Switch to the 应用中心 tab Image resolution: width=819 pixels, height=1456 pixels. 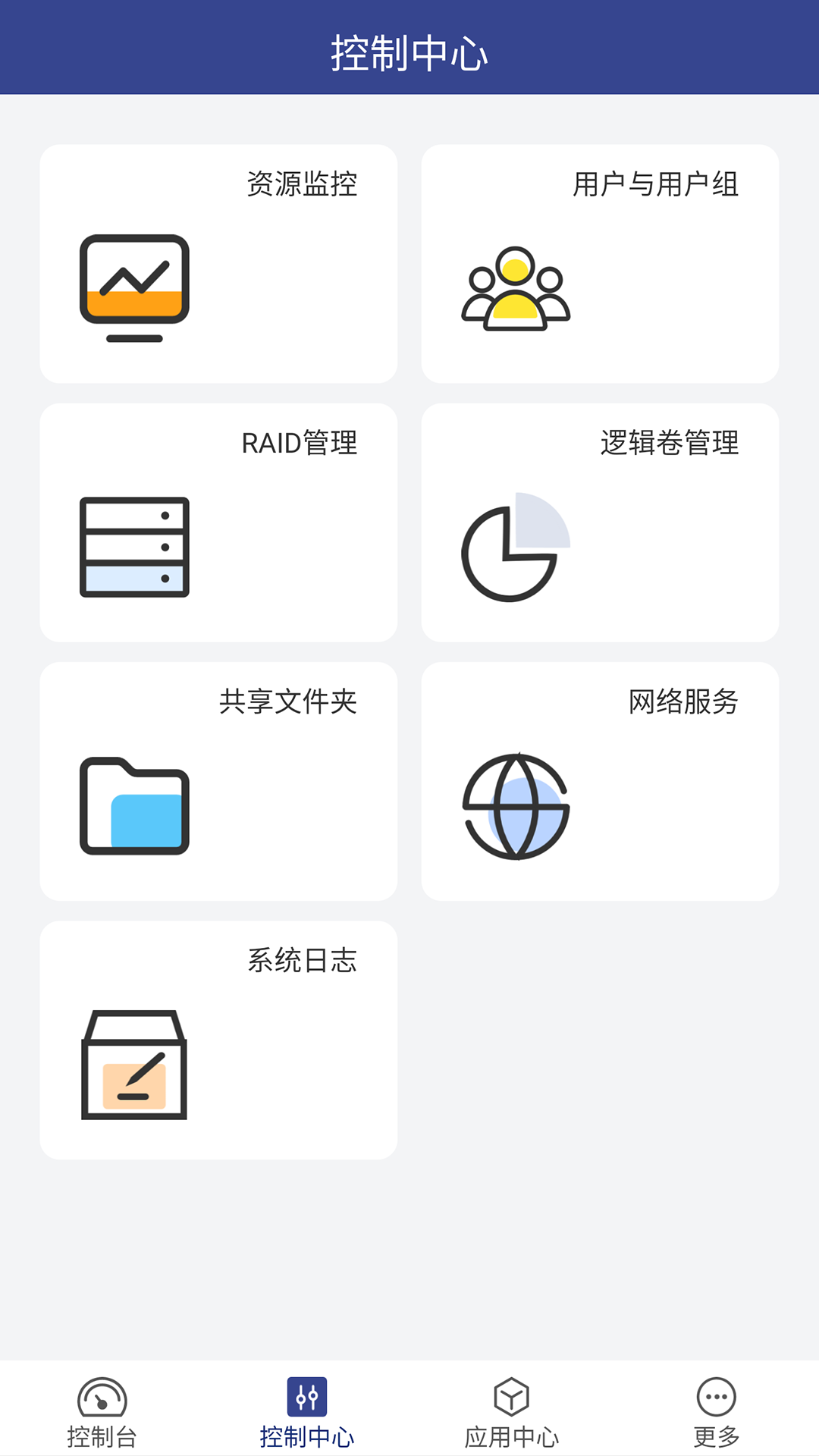[x=512, y=1412]
